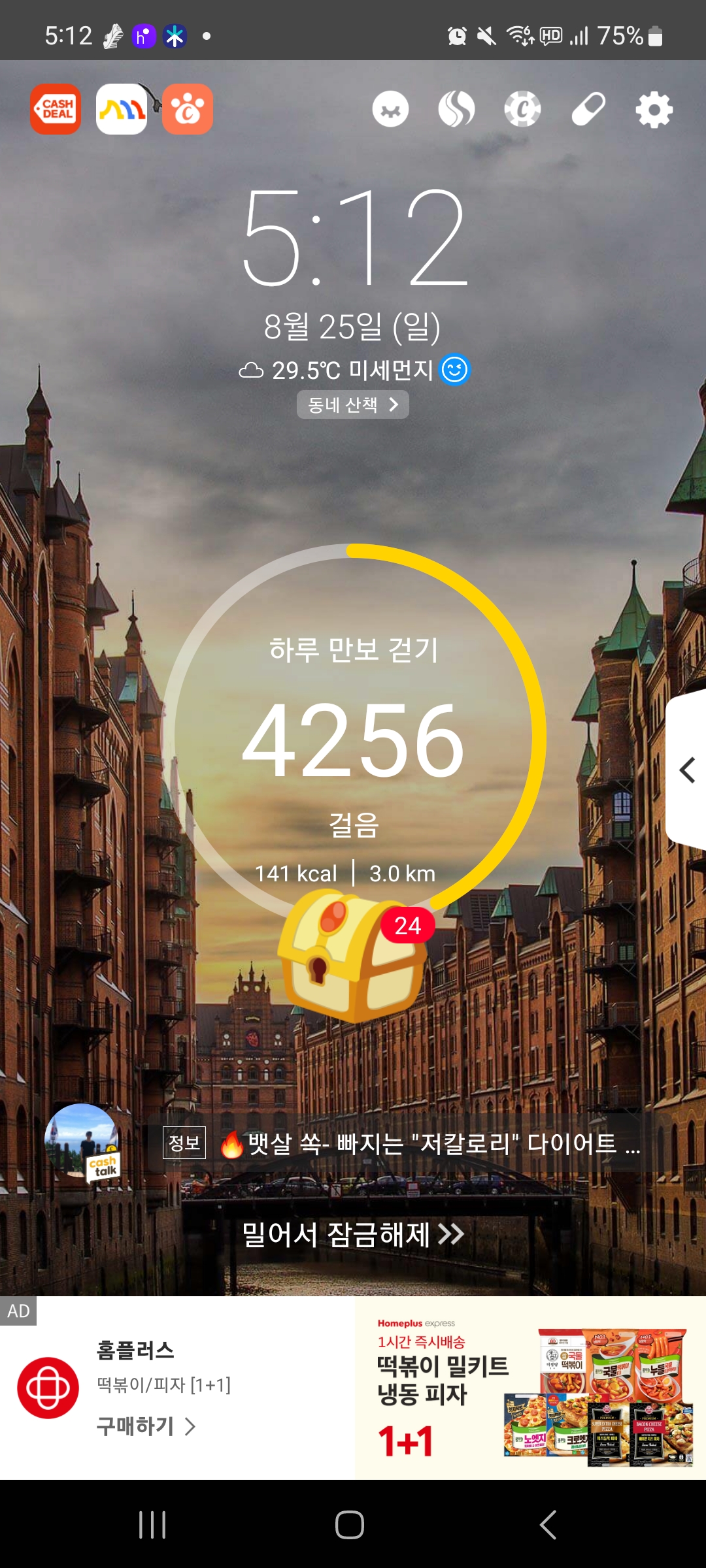The image size is (706, 1568).
Task: Tap the 동네 산책 chip
Action: click(353, 404)
